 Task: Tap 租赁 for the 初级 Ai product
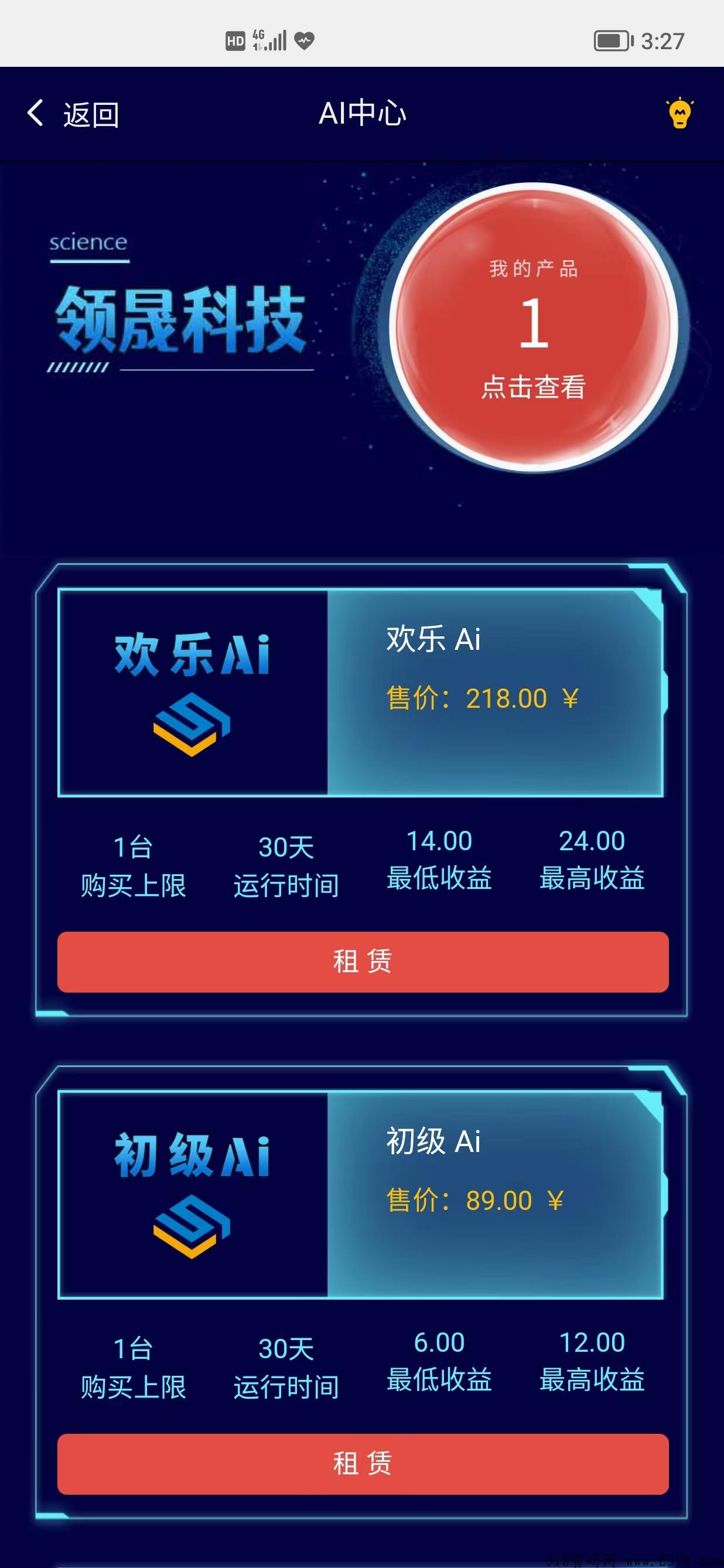[362, 1464]
